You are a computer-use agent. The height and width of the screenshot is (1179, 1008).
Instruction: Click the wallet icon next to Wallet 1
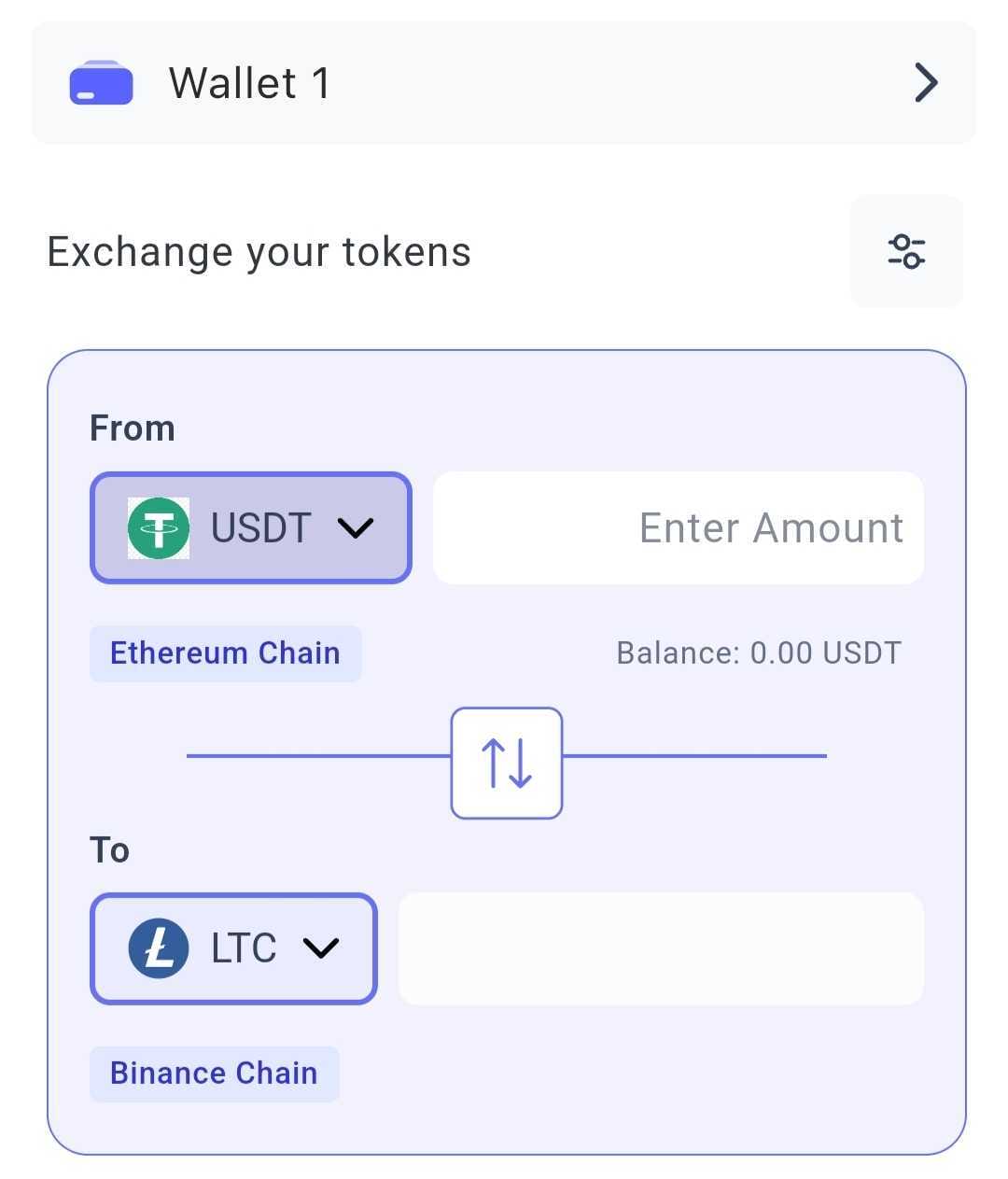[x=101, y=82]
